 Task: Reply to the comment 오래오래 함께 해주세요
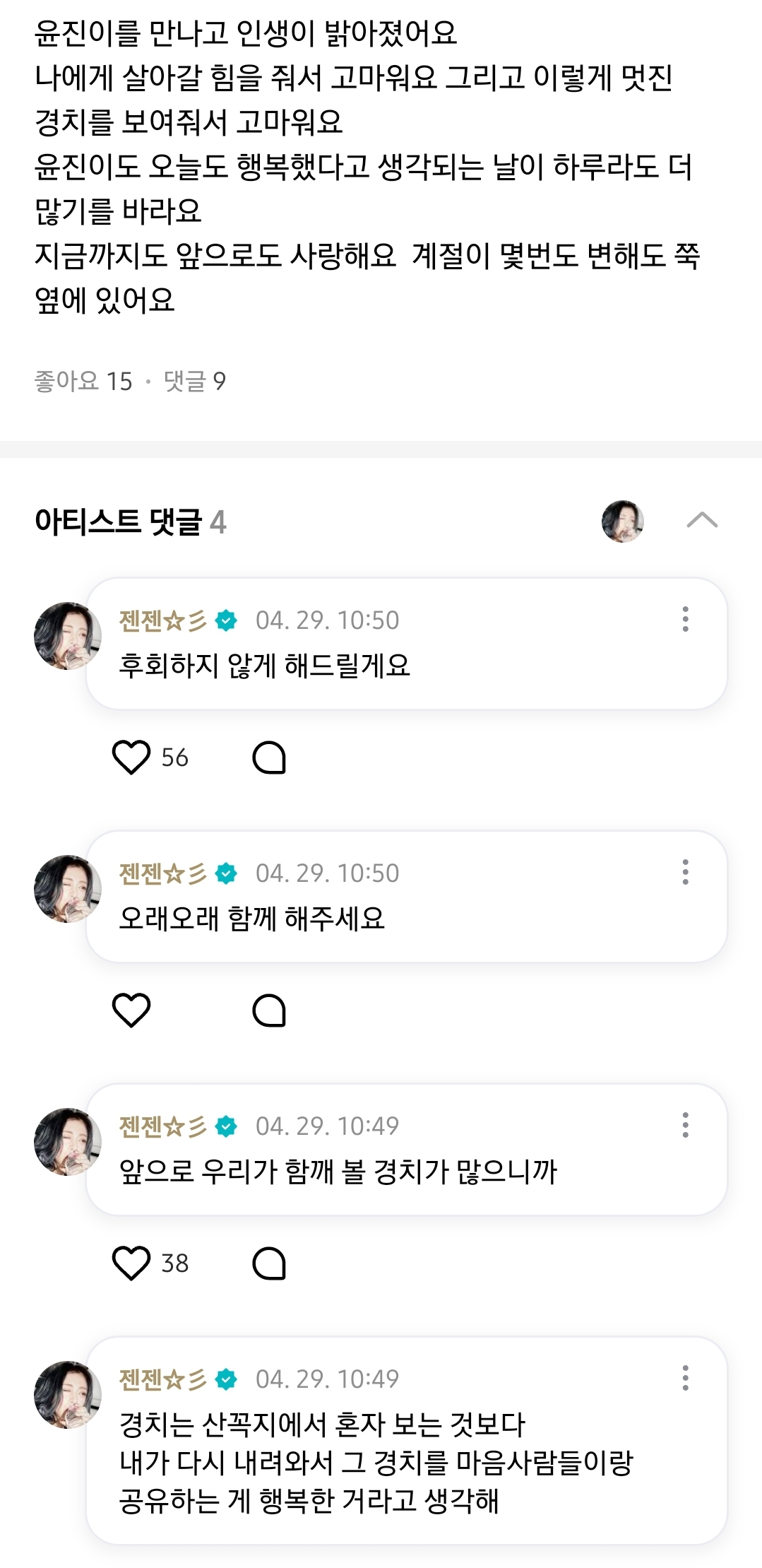(269, 1010)
